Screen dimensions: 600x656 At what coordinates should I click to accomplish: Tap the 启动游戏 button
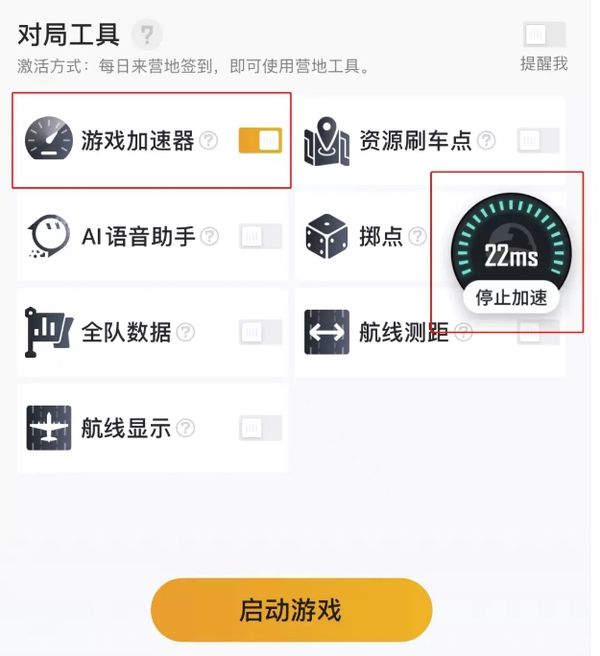coord(291,609)
